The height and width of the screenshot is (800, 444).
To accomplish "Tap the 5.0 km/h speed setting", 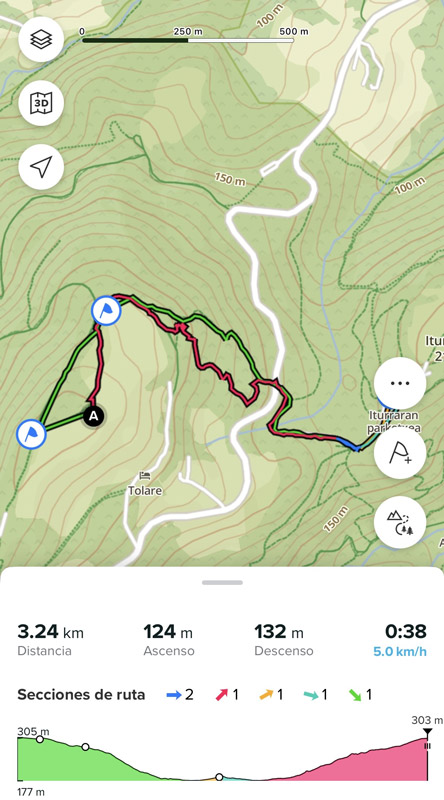I will coord(400,652).
